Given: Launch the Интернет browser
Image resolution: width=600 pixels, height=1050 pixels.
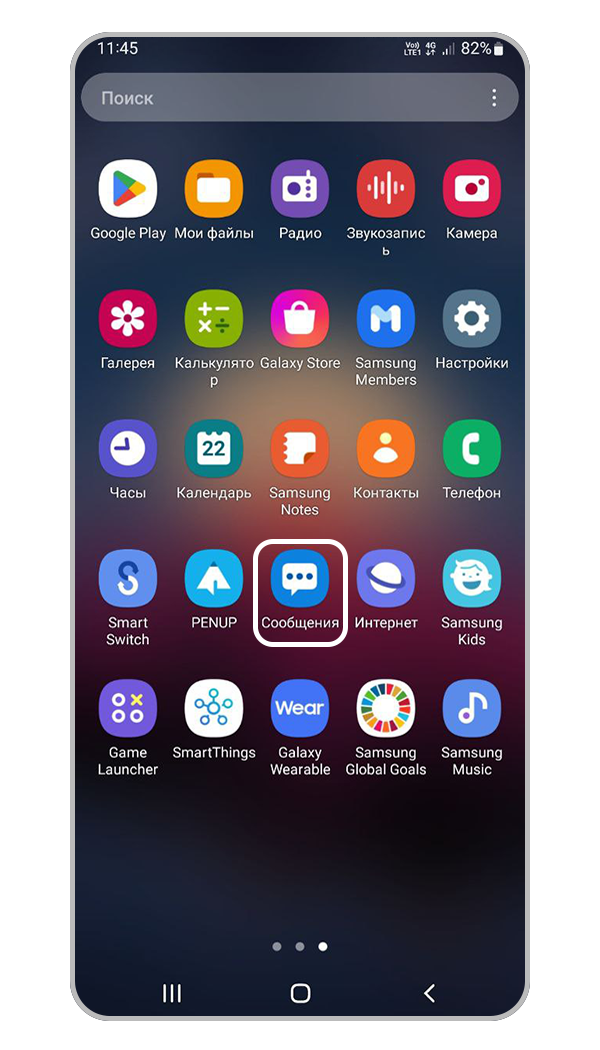Looking at the screenshot, I should tap(386, 579).
